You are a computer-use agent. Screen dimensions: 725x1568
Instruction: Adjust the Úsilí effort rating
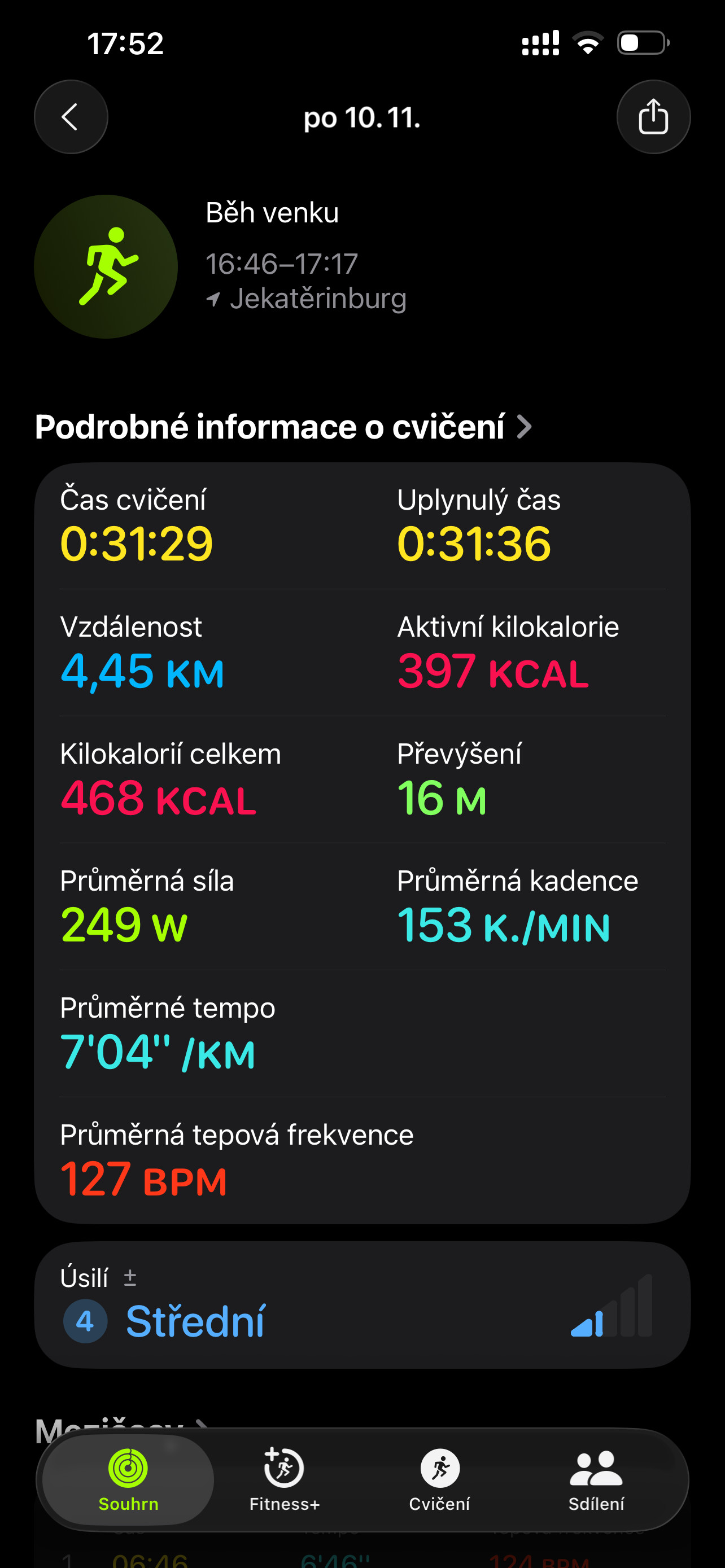(362, 1304)
